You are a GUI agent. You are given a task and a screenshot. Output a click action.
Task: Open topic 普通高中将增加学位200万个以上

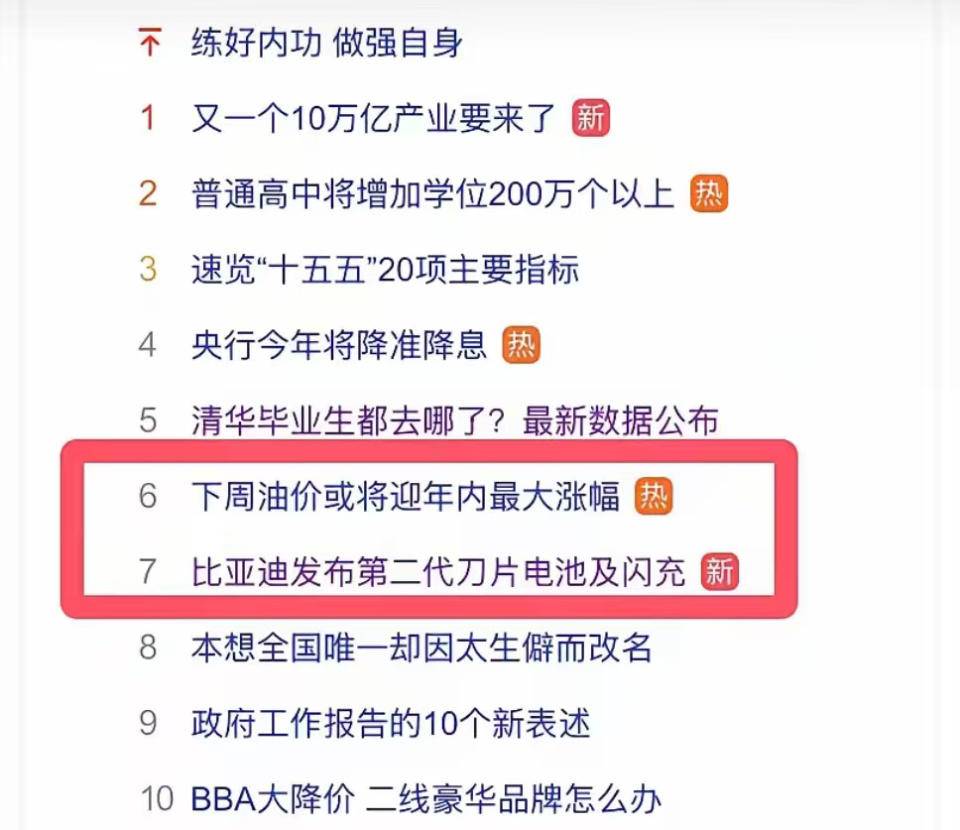432,194
